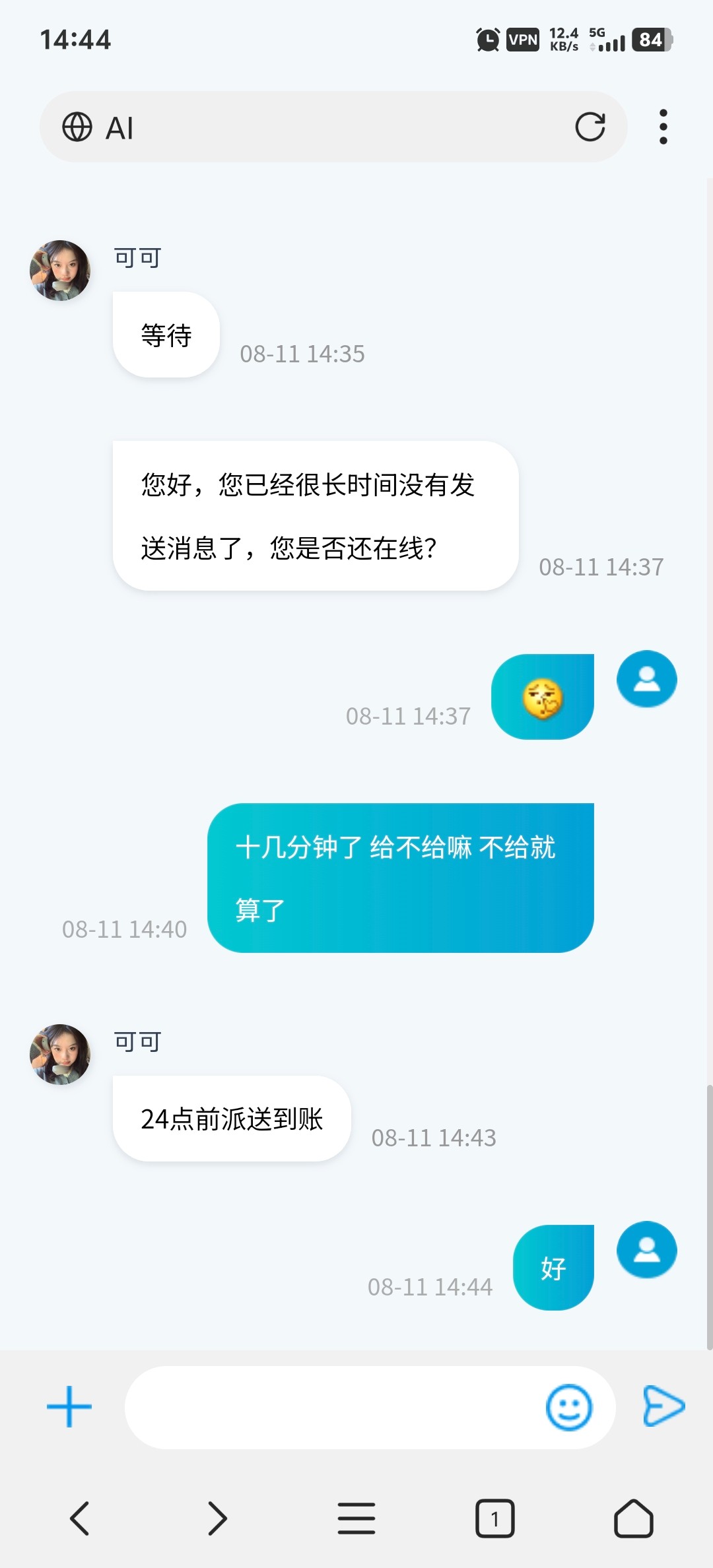Image resolution: width=713 pixels, height=1568 pixels.
Task: Tap the '24点前派送到账' message bubble
Action: click(231, 1119)
